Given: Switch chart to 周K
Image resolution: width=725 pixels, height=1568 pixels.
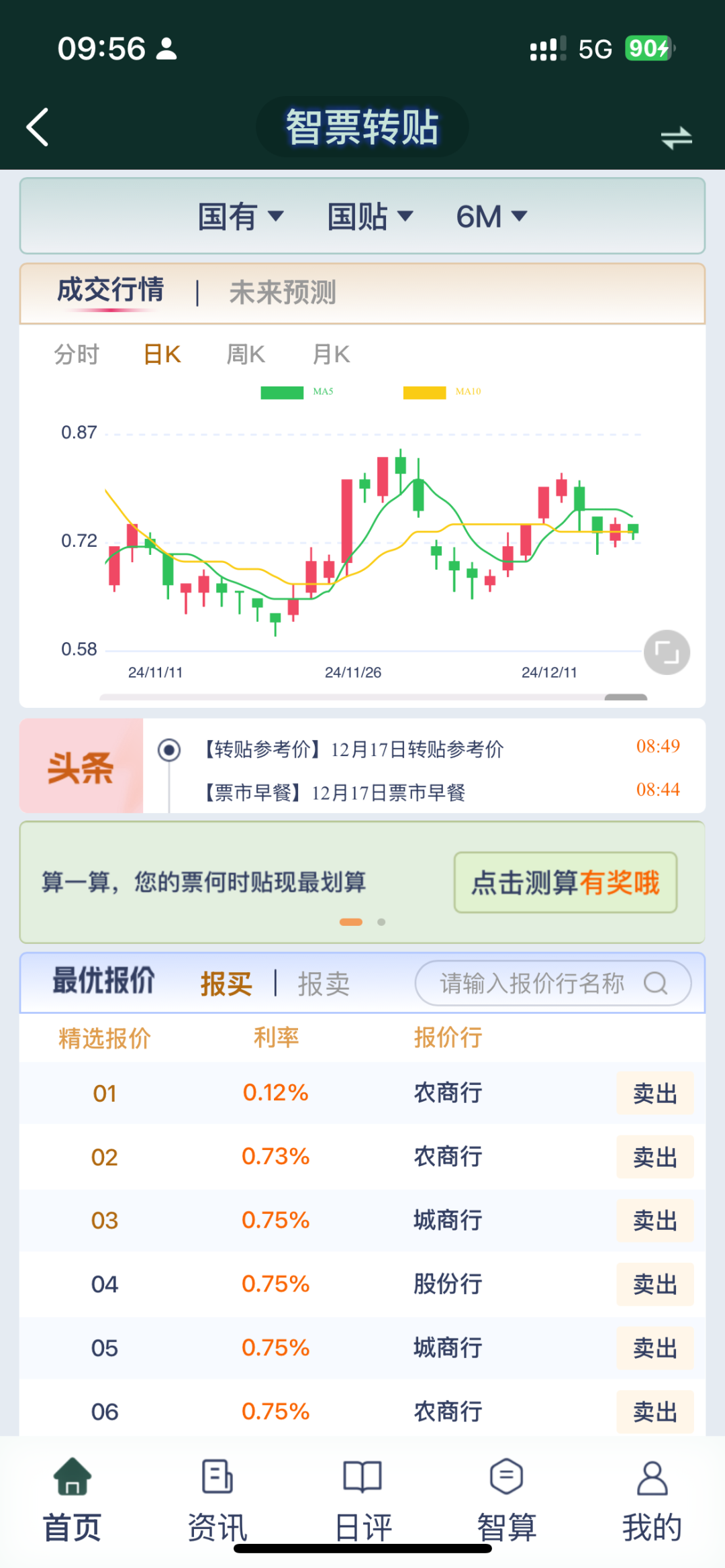Looking at the screenshot, I should (246, 354).
